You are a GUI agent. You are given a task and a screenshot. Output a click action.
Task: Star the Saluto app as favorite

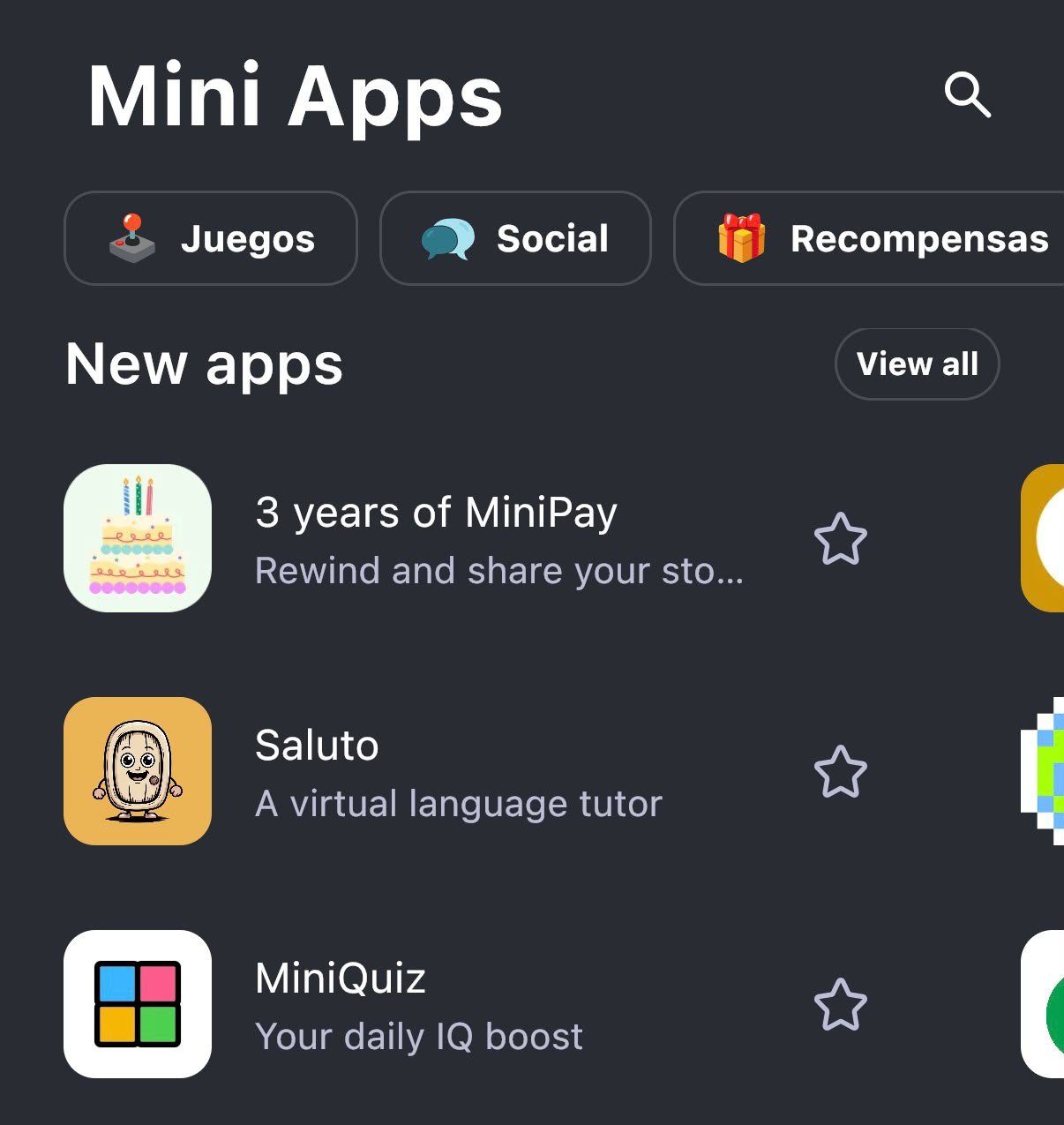[840, 772]
